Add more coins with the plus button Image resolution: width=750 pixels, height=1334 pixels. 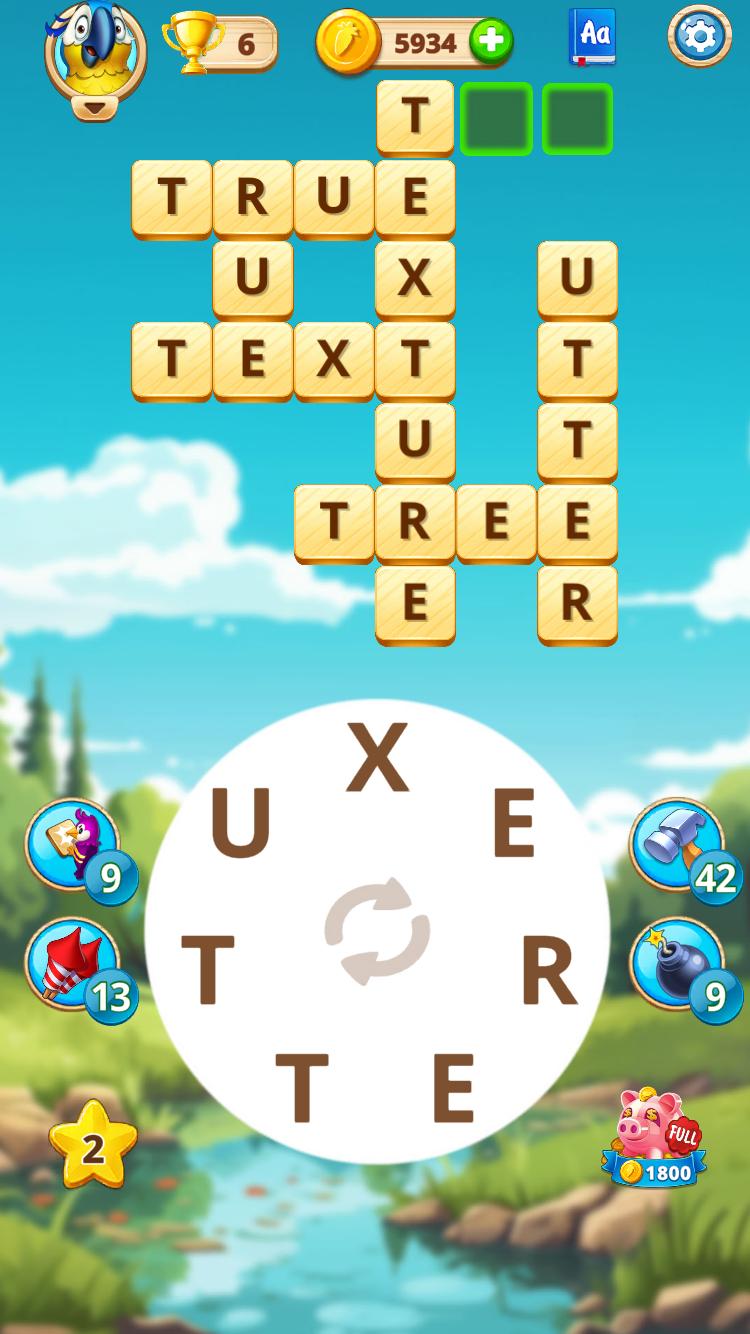coord(491,42)
